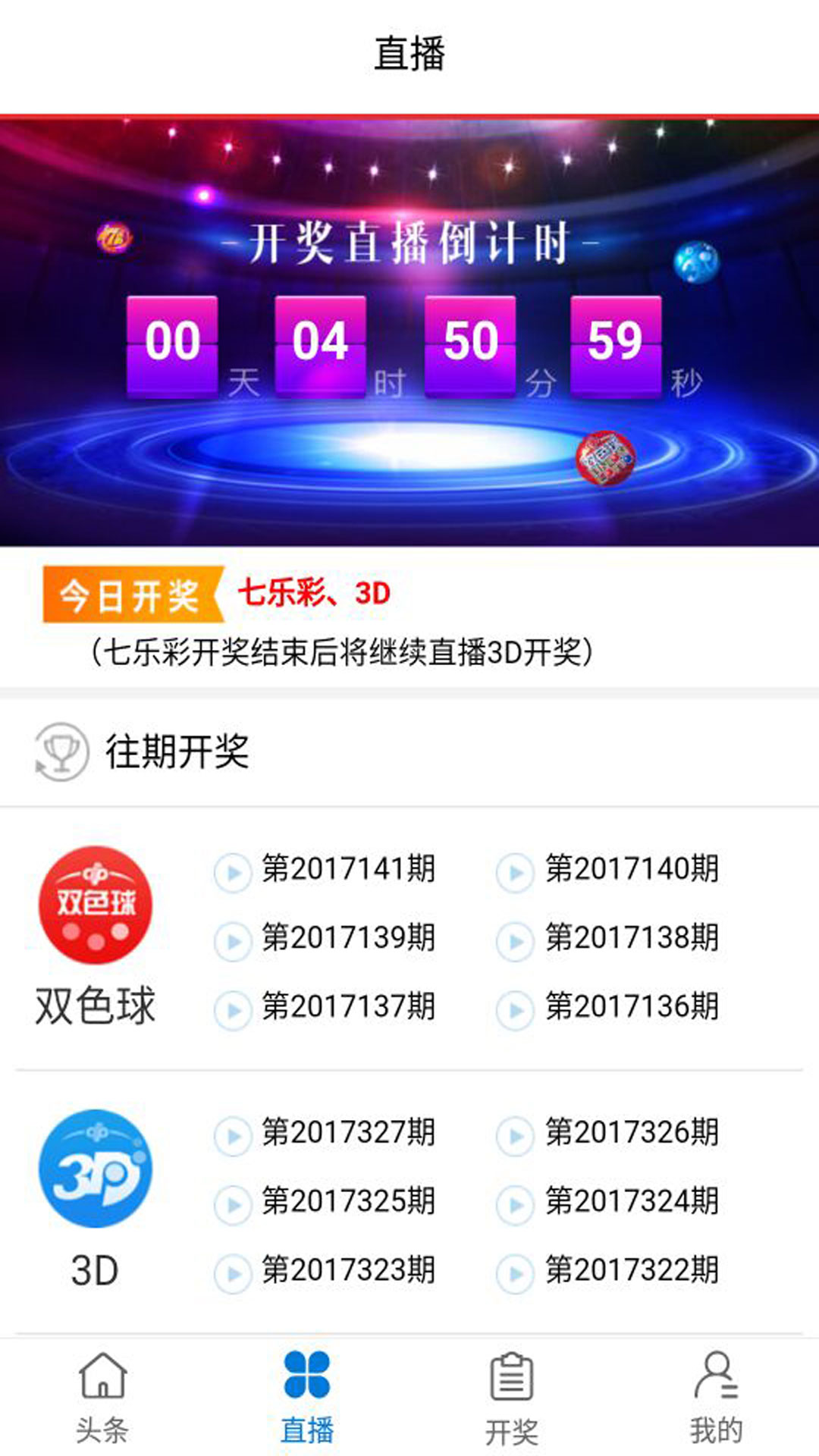Viewport: 819px width, 1456px height.
Task: Watch 双色球 第2017137期 draw
Action: click(x=326, y=1008)
